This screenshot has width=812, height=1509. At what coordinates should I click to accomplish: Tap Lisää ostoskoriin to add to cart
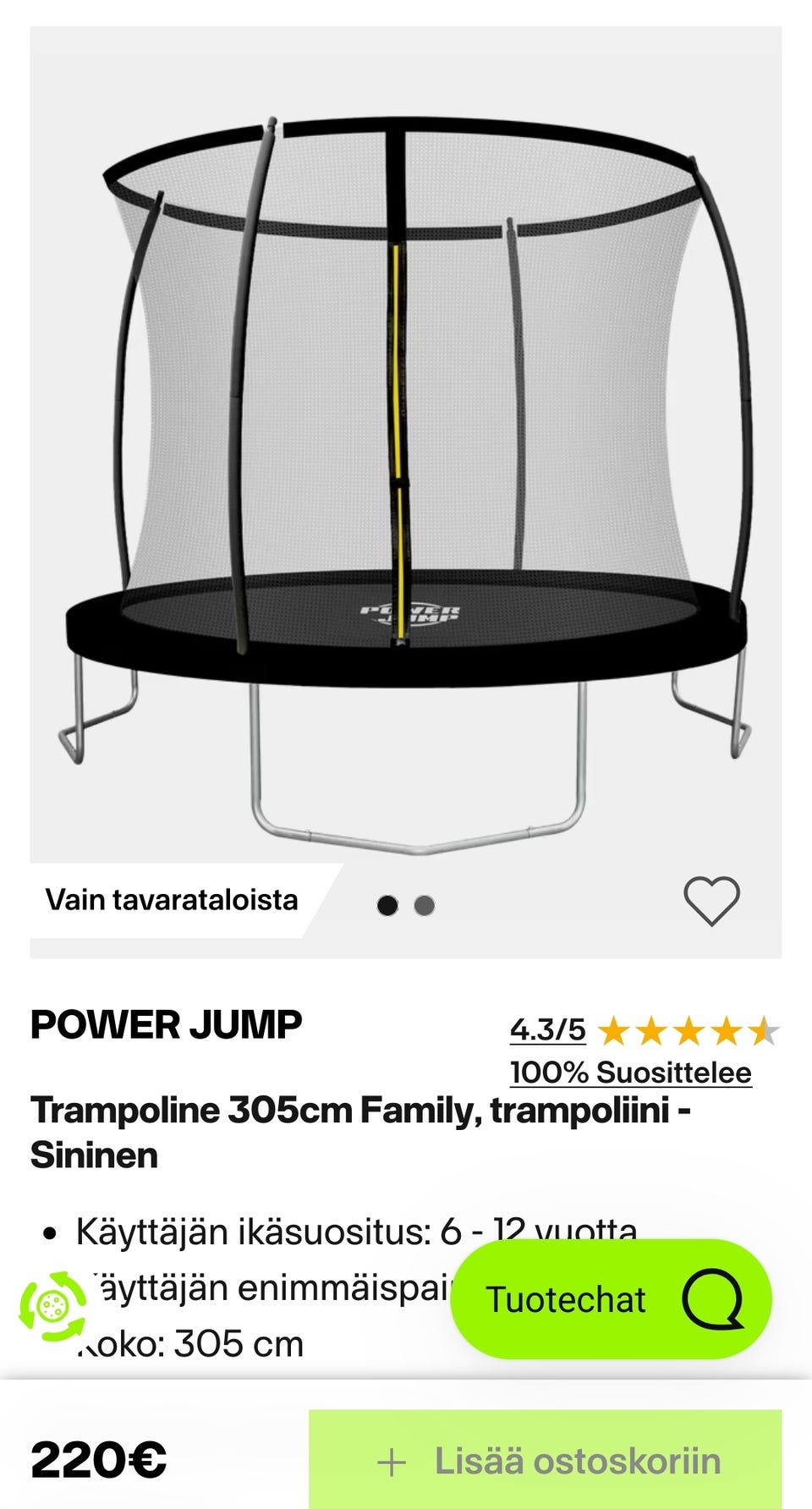click(546, 1461)
